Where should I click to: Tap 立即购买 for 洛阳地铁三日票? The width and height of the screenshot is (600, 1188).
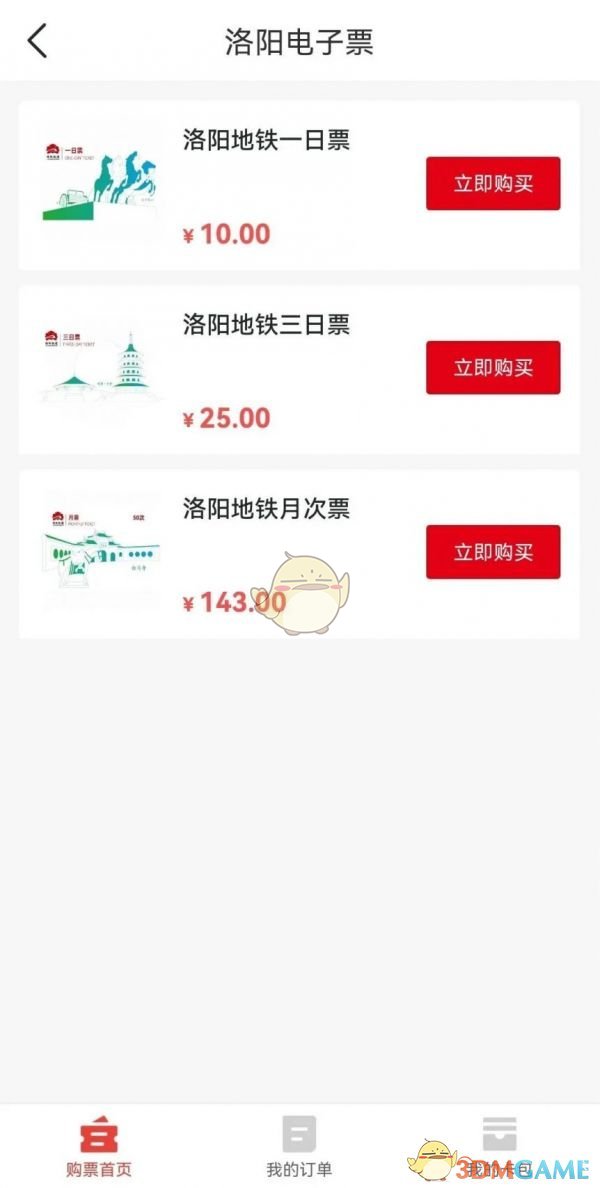click(x=493, y=368)
